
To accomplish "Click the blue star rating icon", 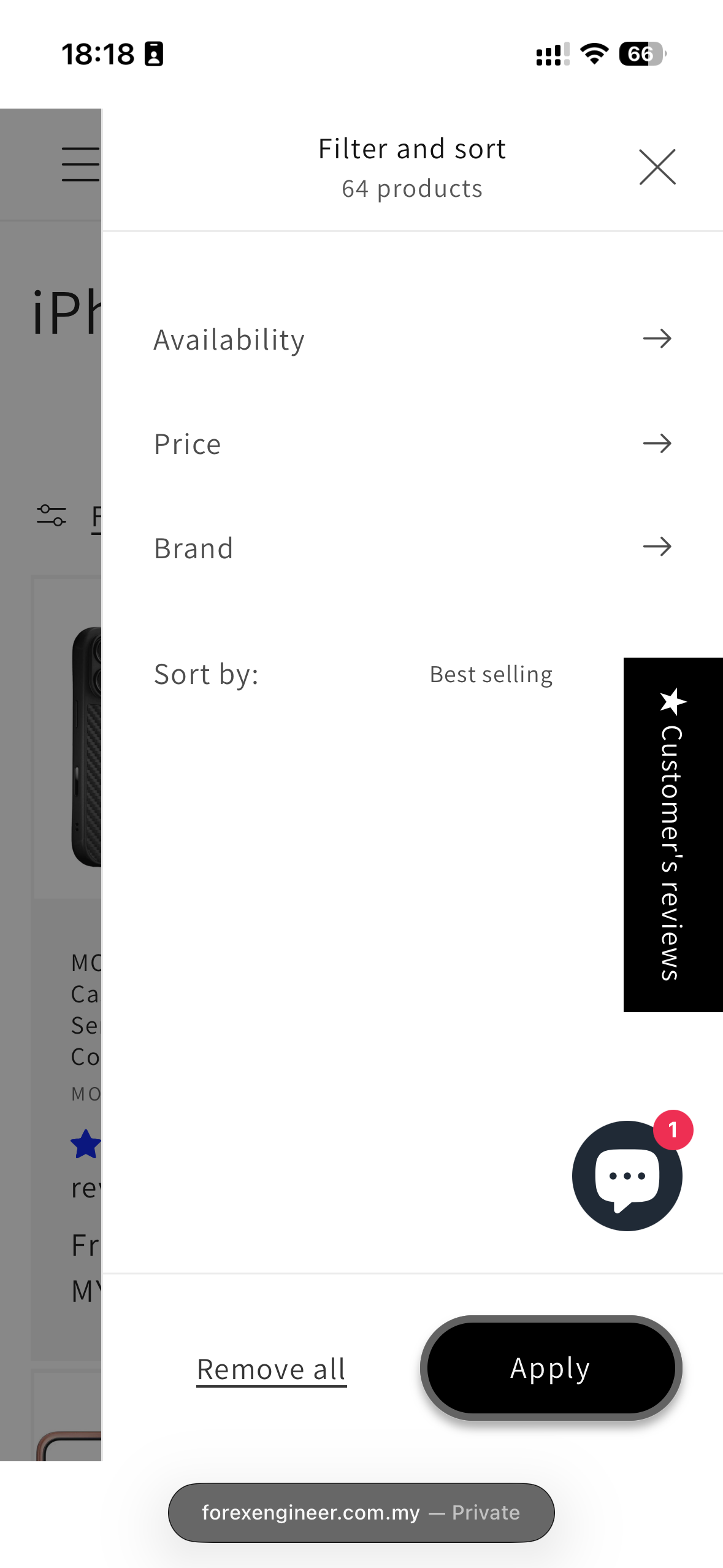I will [86, 1145].
